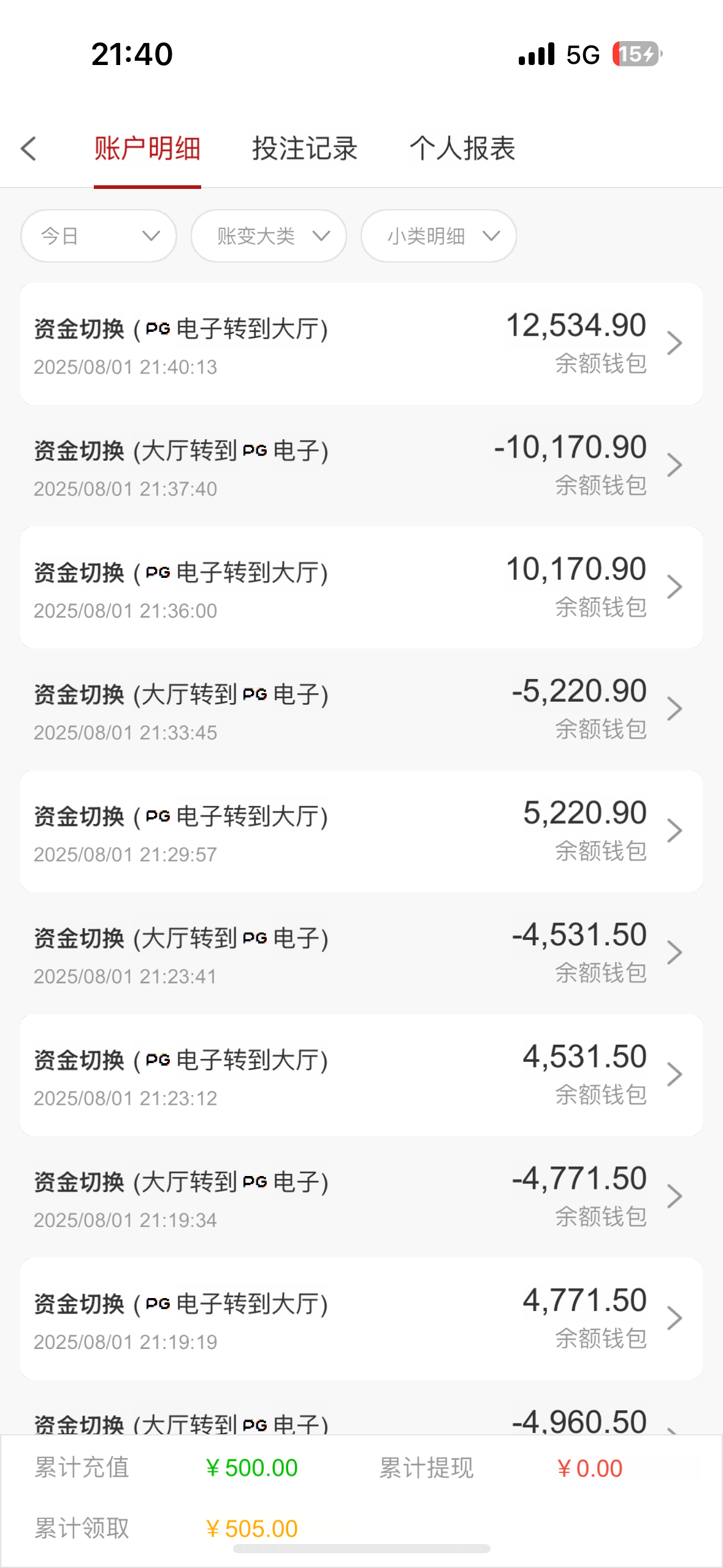Open the 12,534.90 transfer record
Viewport: 723px width, 1568px height.
click(361, 344)
